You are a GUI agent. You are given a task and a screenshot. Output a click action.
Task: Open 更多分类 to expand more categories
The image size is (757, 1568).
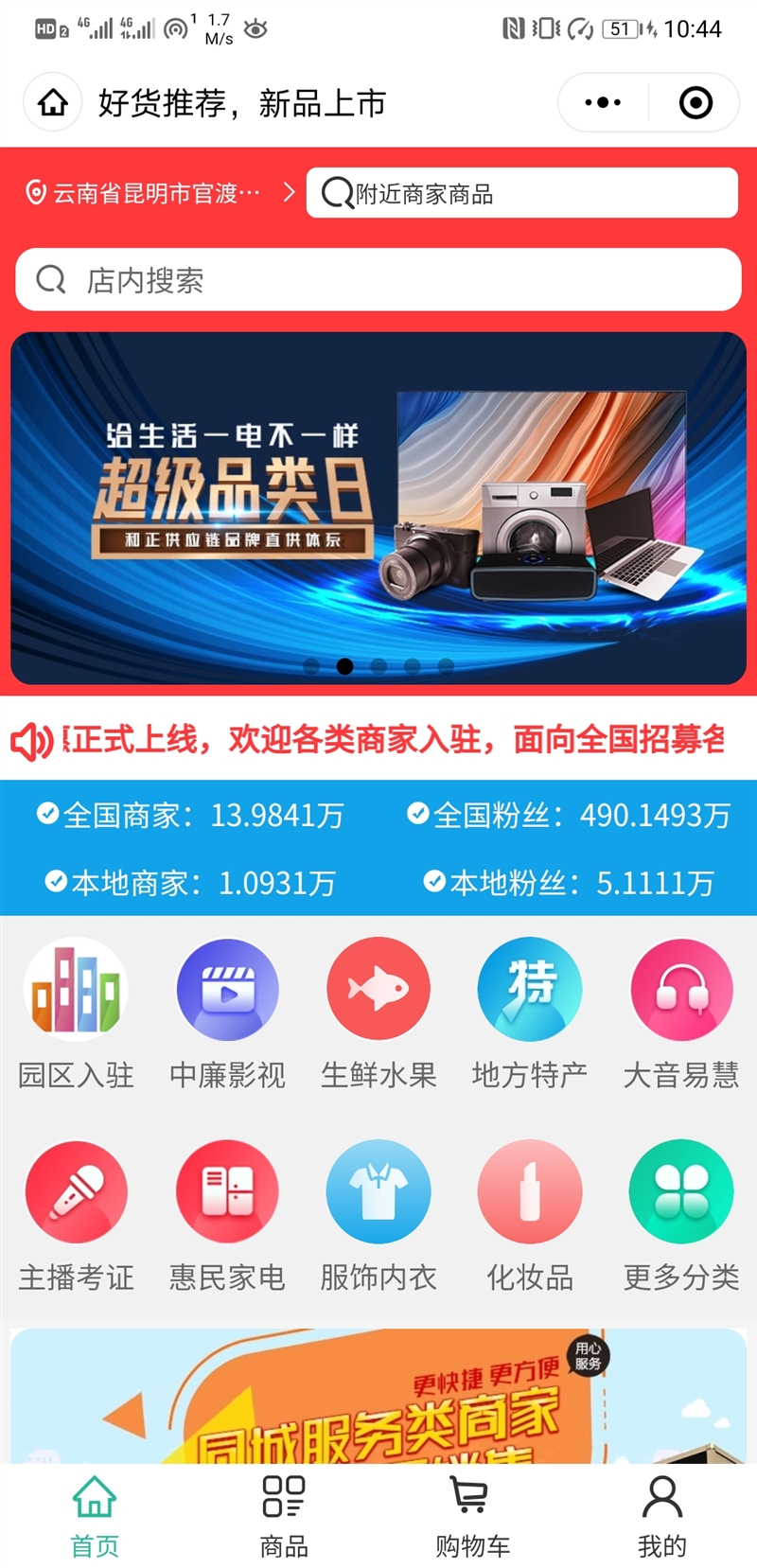[681, 1191]
